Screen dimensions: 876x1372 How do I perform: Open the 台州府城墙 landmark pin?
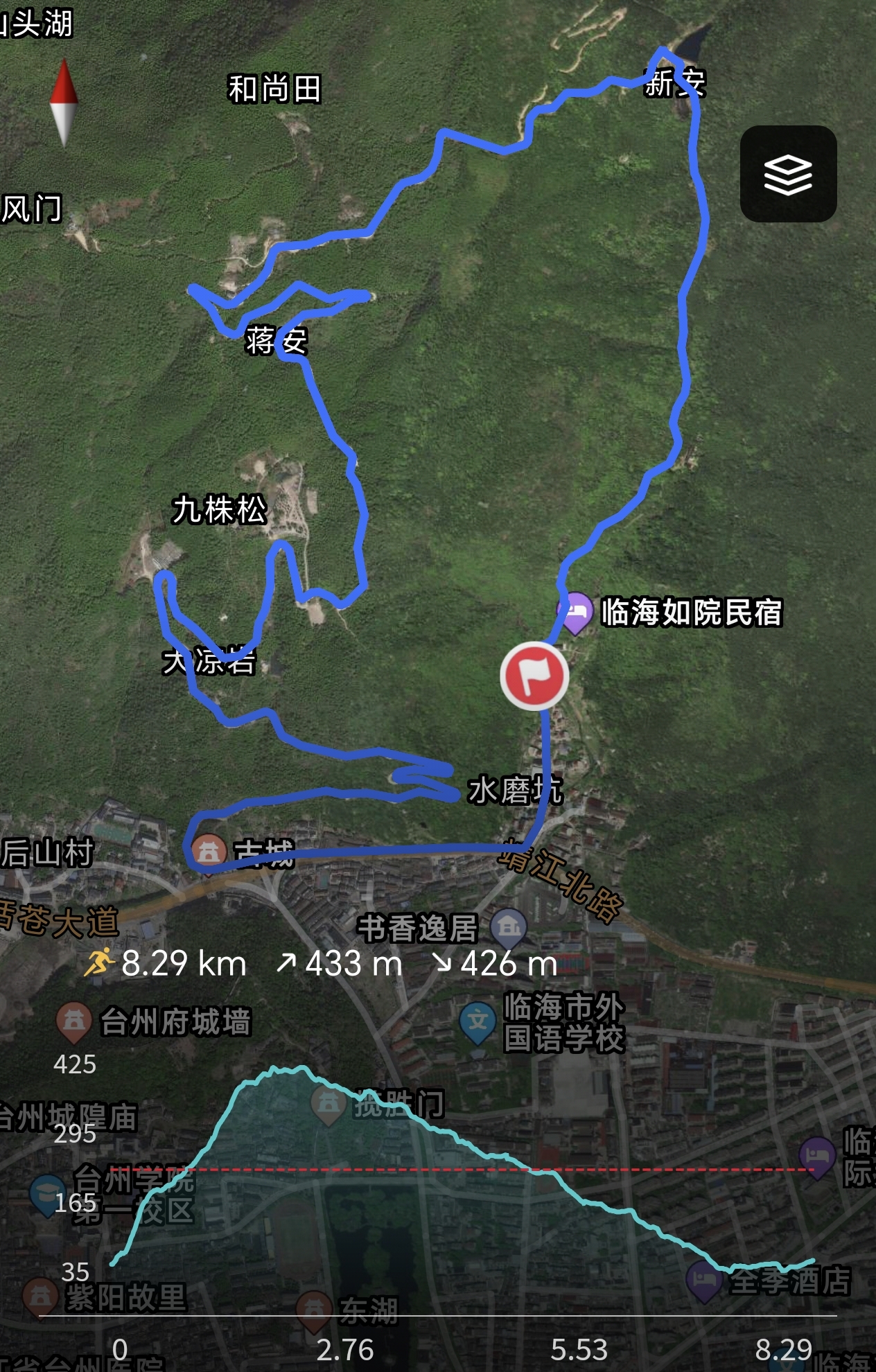(x=74, y=1022)
